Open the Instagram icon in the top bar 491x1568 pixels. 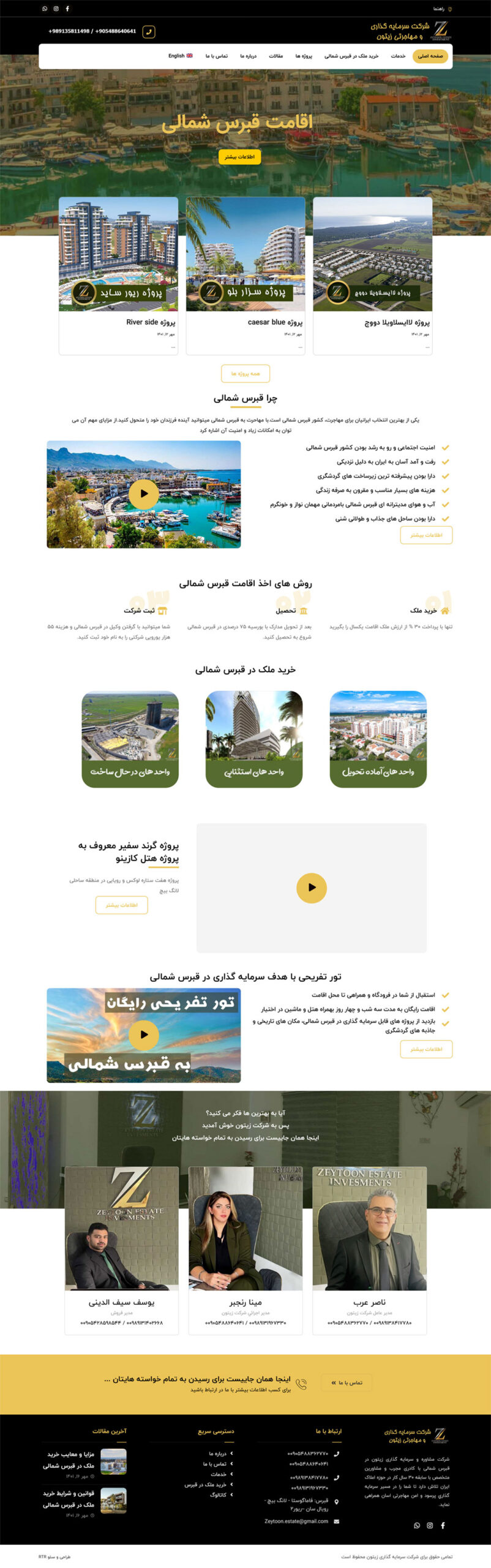tap(56, 9)
